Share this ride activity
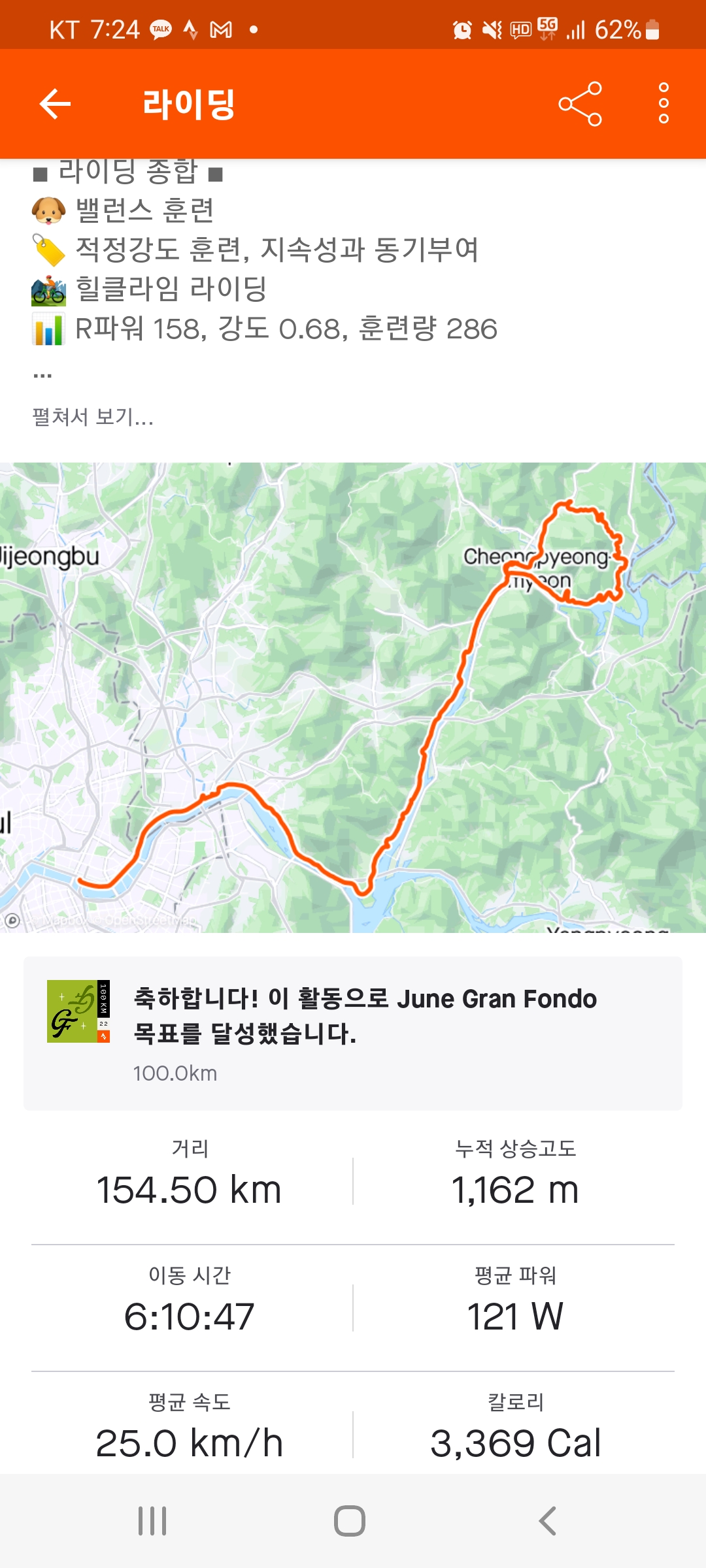This screenshot has height=1568, width=706. click(580, 104)
